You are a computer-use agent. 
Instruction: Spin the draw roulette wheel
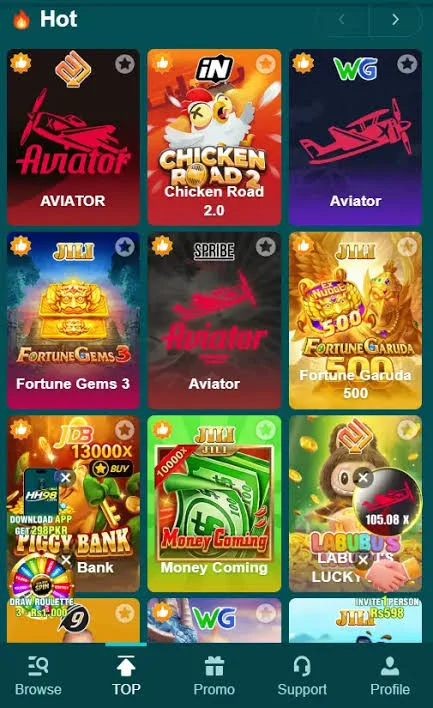point(41,582)
